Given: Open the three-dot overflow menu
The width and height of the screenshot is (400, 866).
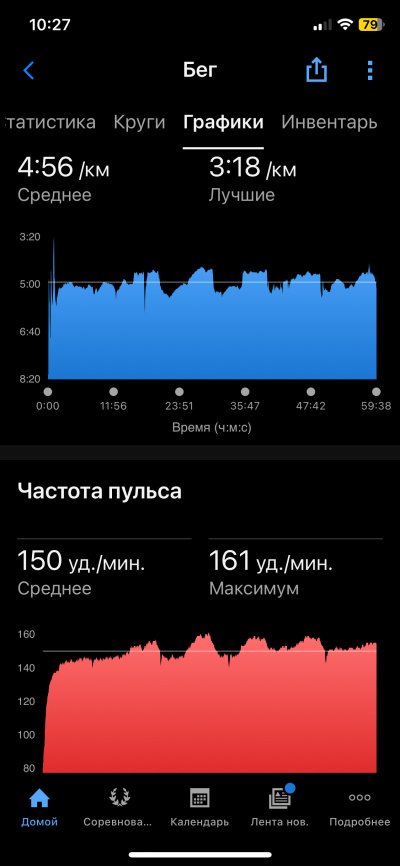Looking at the screenshot, I should [370, 71].
